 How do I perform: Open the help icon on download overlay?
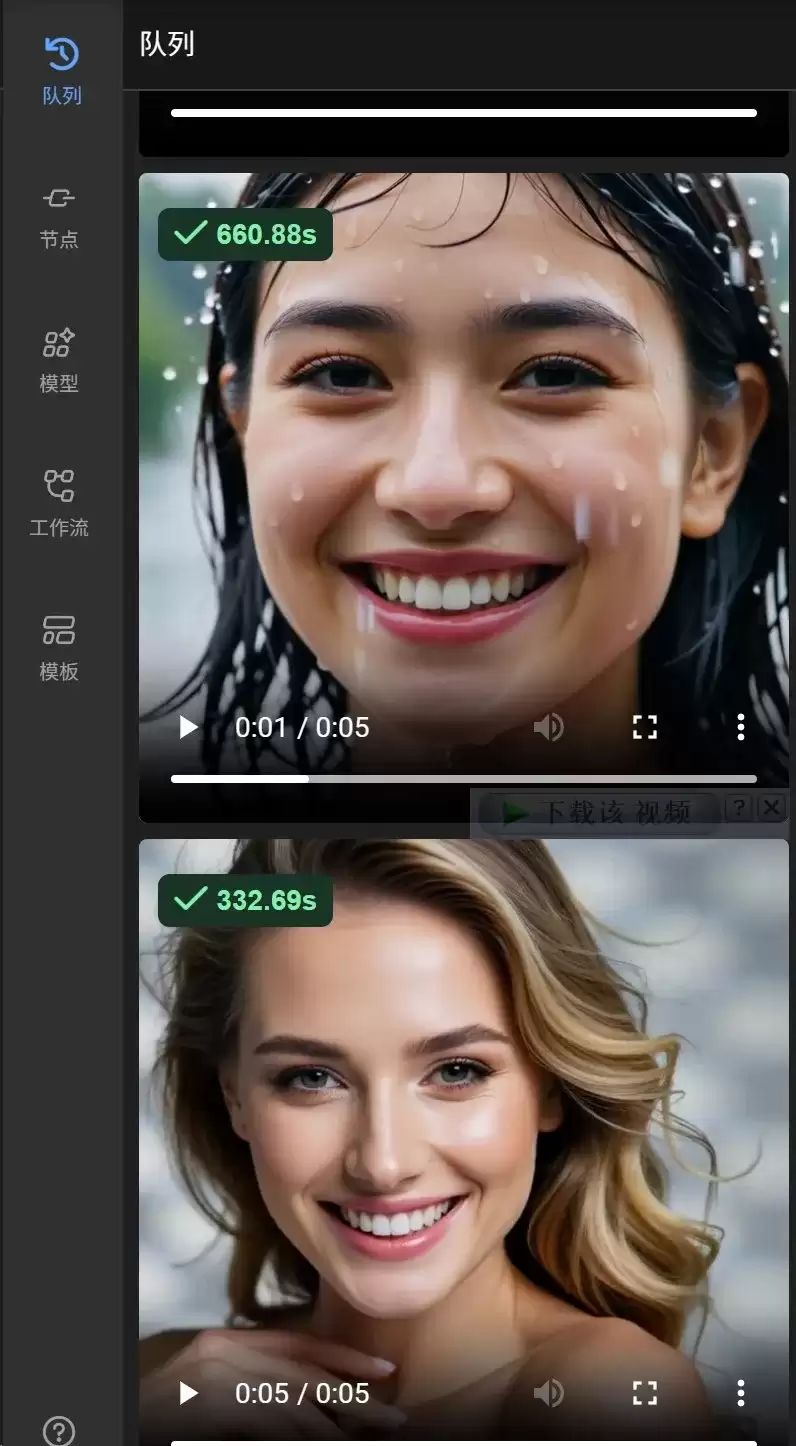click(x=737, y=807)
